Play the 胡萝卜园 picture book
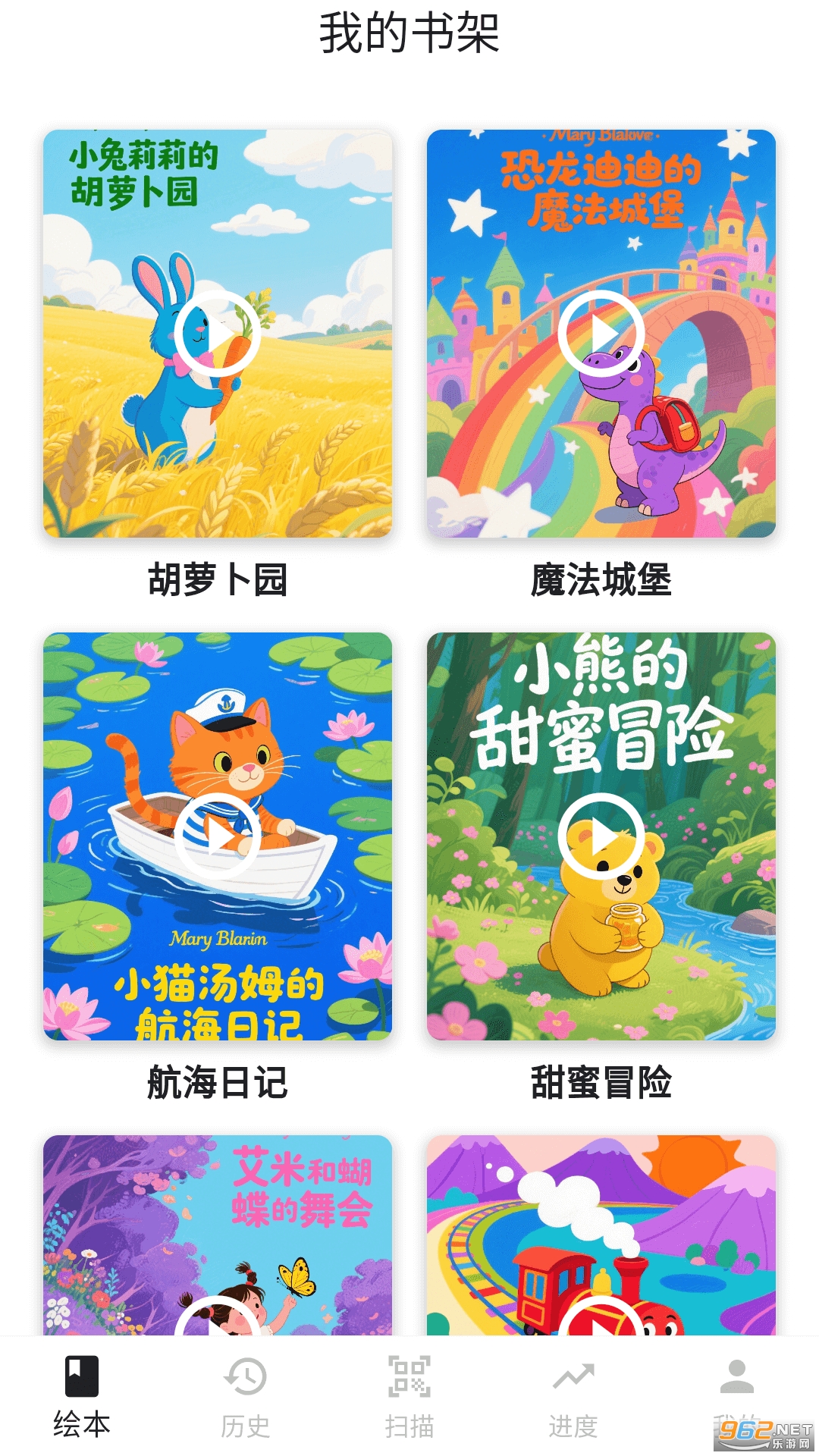 [x=218, y=334]
